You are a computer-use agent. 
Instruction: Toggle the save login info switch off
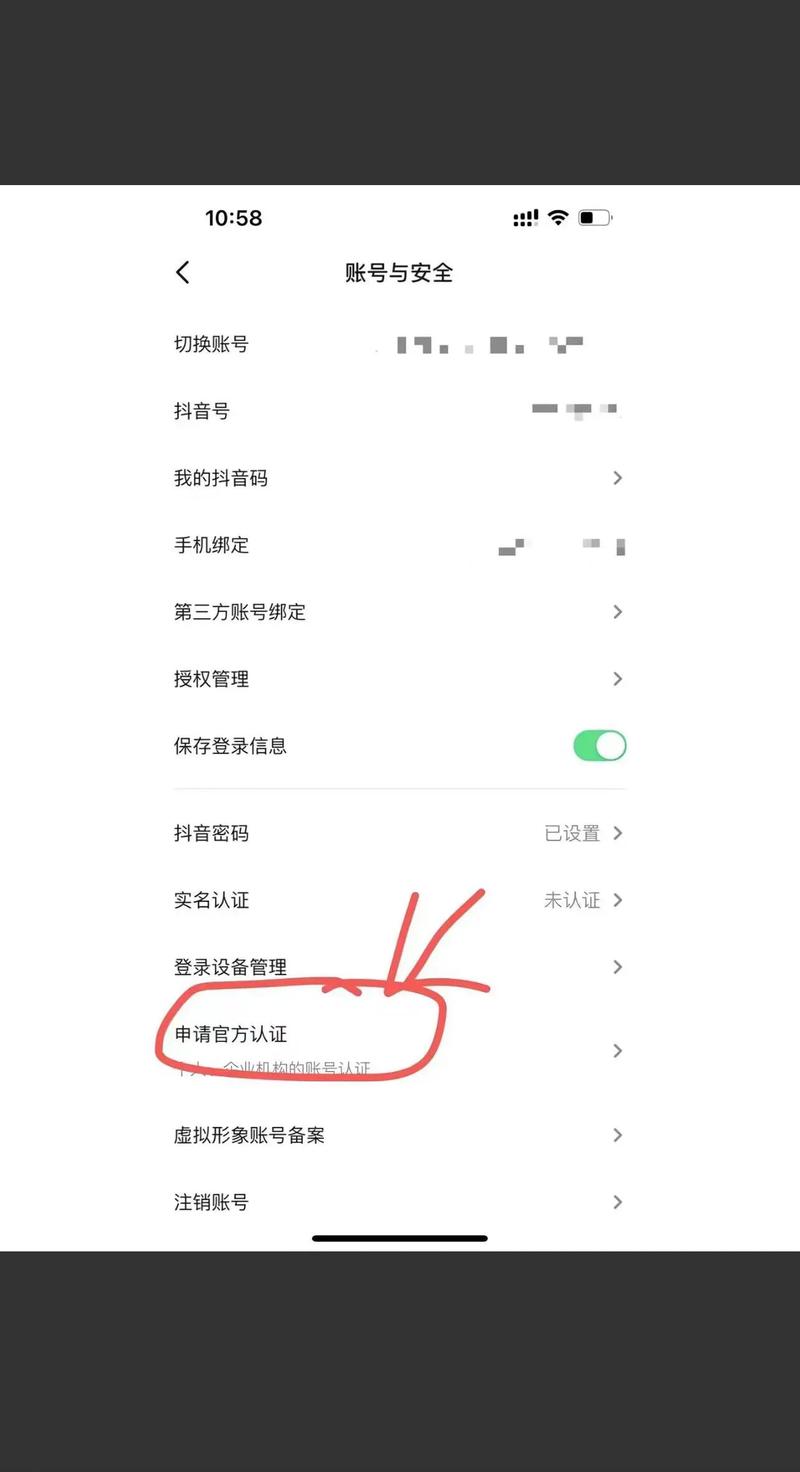(x=598, y=745)
